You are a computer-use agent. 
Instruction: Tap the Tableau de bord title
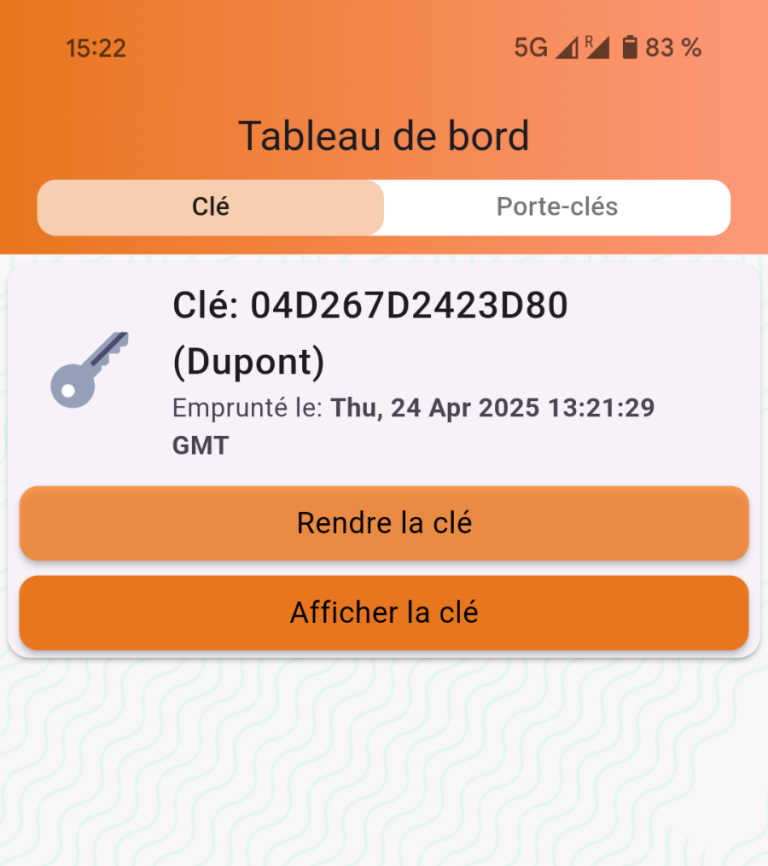[x=384, y=136]
